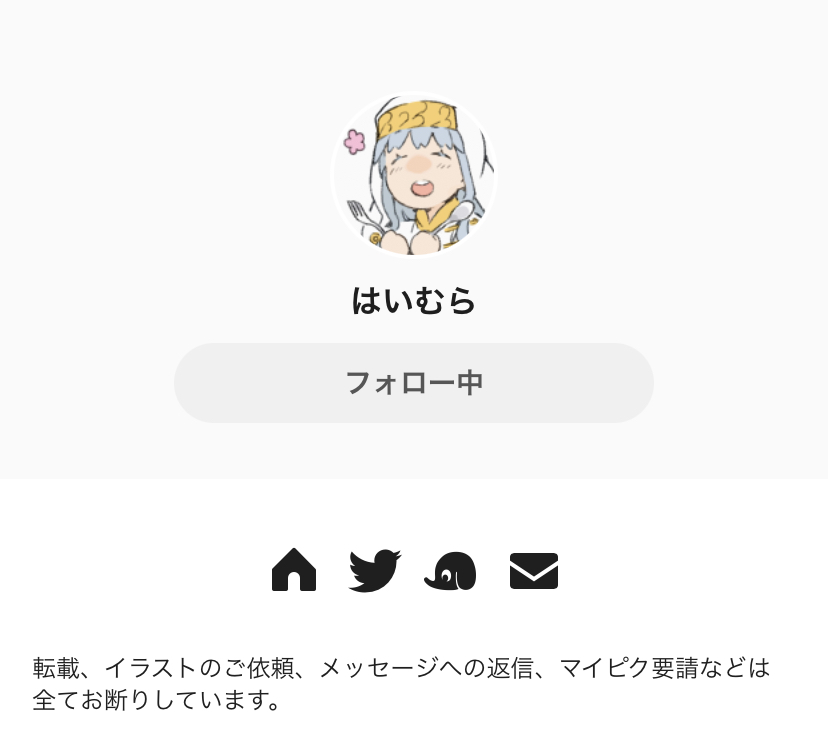828x748 pixels.
Task: Open the Pawoo (Mastodon) link
Action: (x=451, y=571)
